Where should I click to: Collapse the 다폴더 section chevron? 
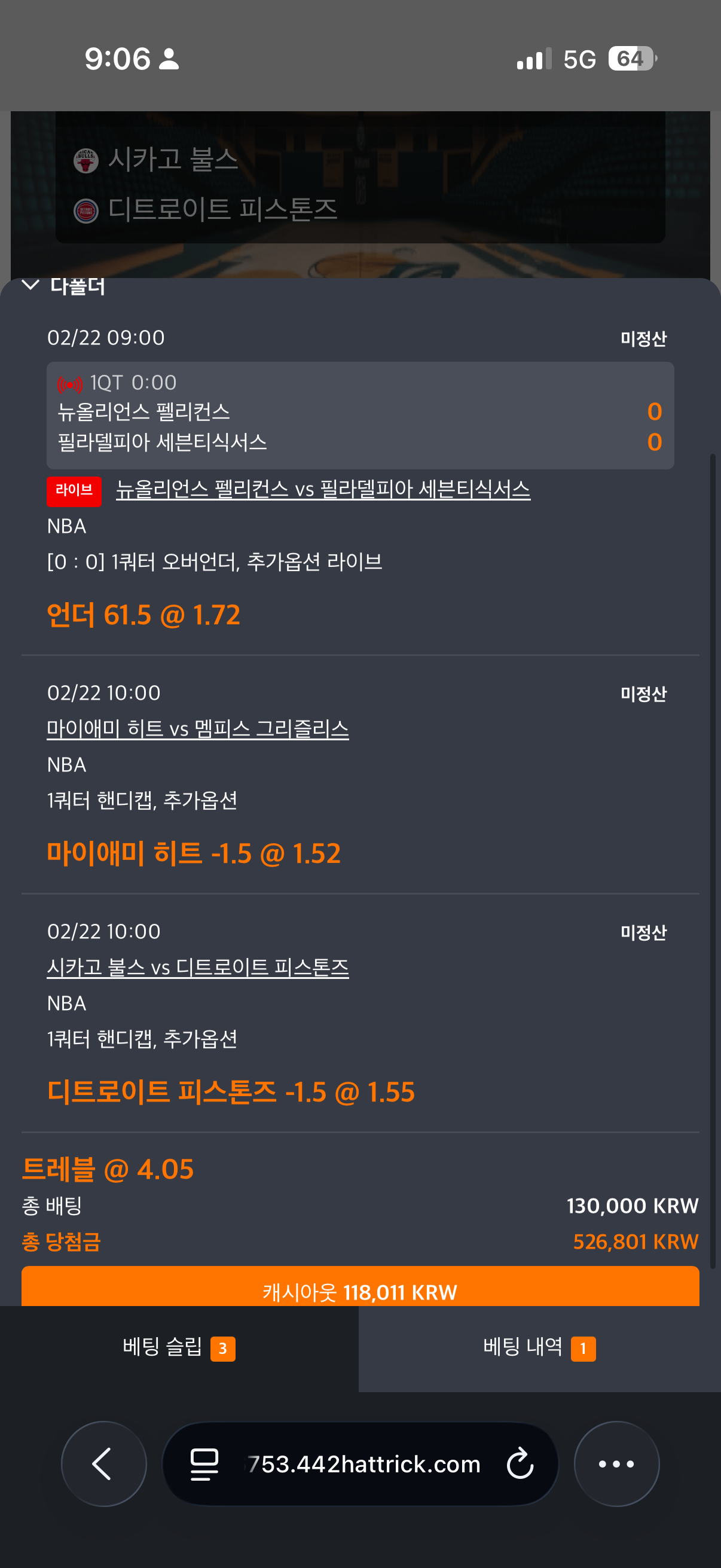pyautogui.click(x=30, y=285)
